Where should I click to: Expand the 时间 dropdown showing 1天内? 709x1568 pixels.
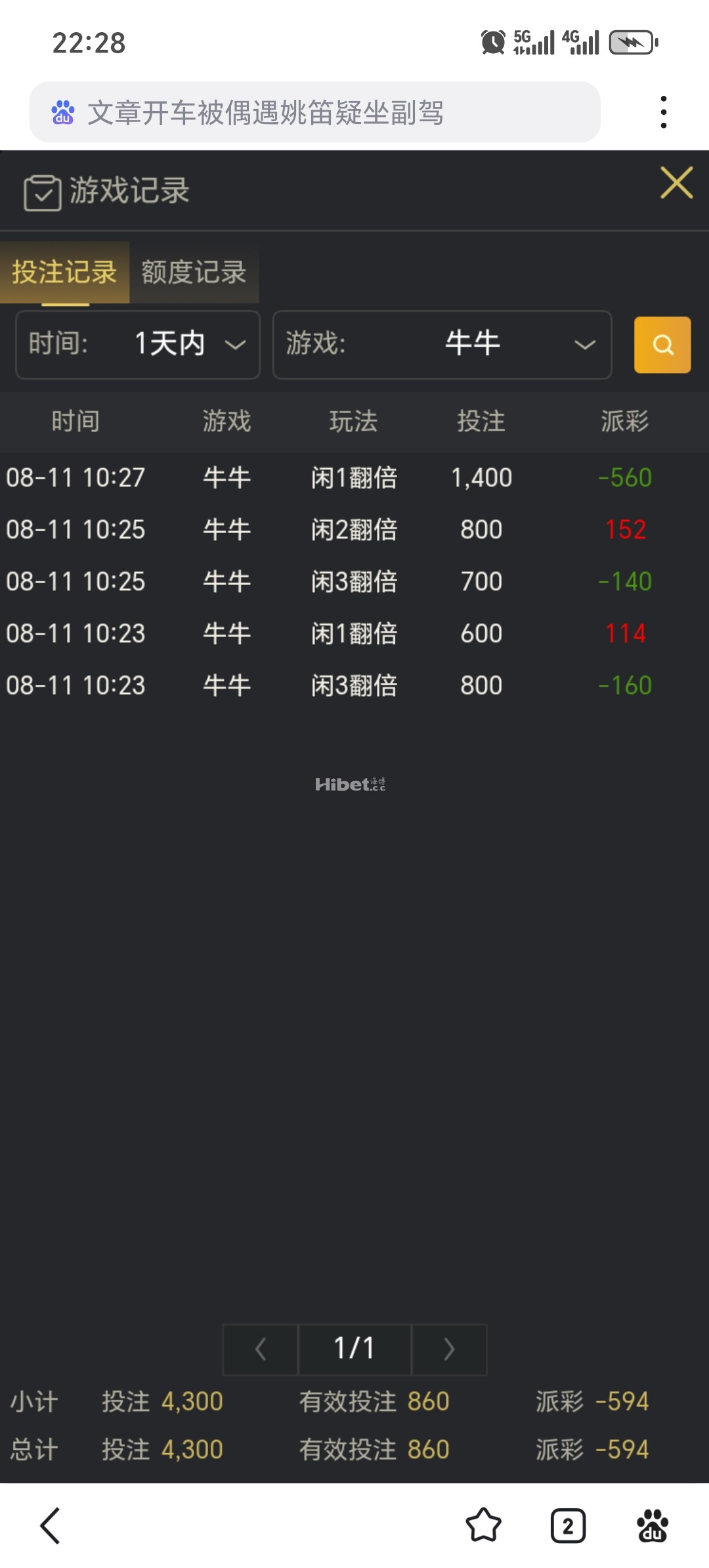pos(138,345)
